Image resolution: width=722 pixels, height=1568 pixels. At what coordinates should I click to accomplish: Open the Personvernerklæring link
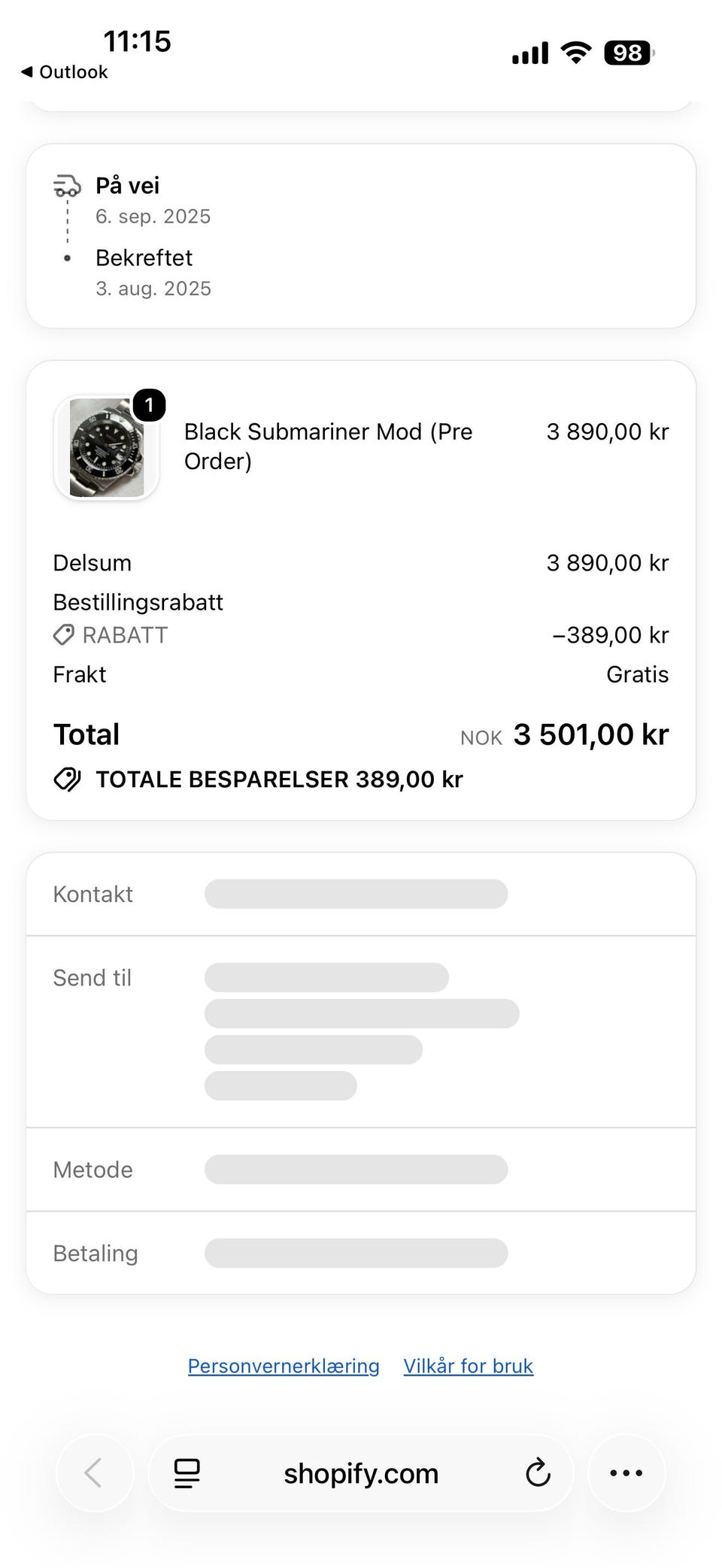(284, 1366)
